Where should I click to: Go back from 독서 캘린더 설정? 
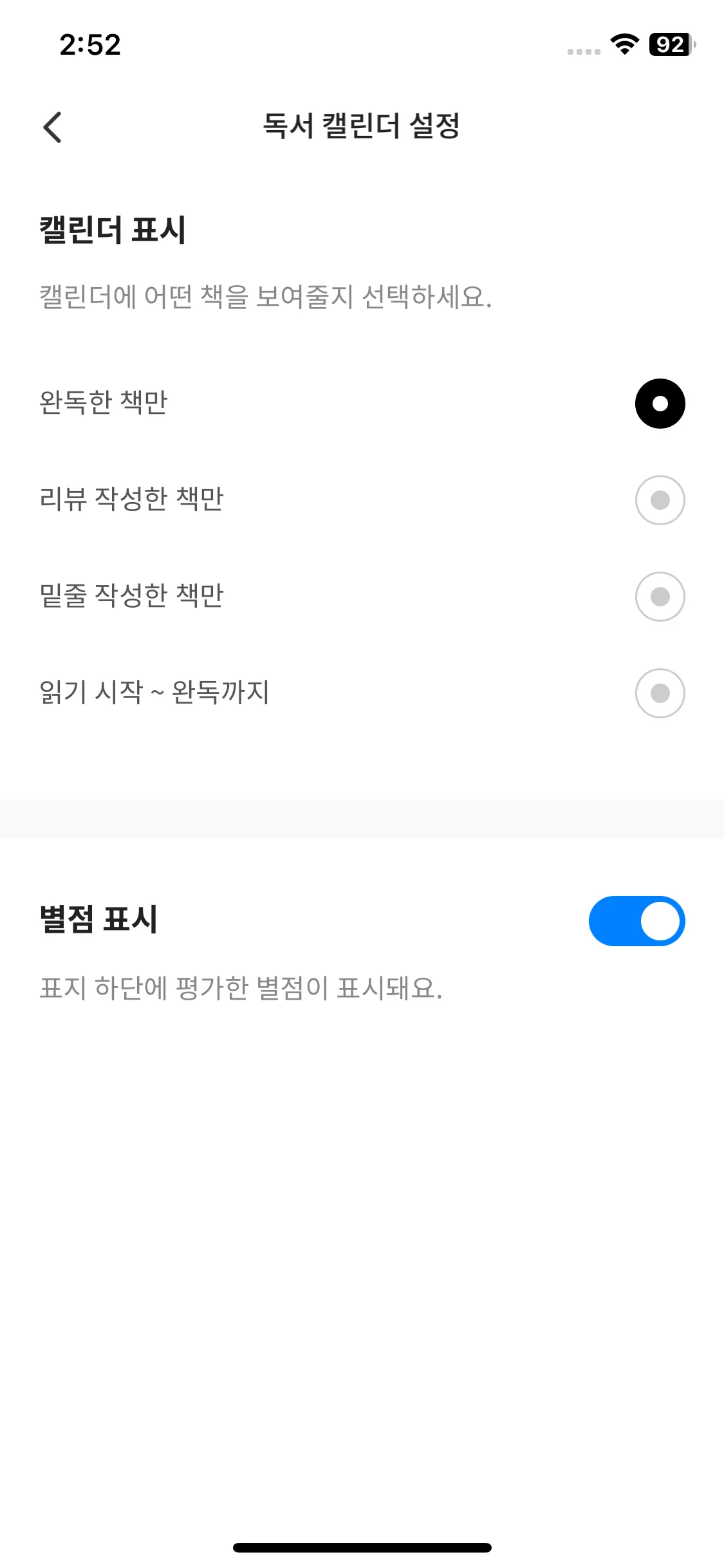(53, 127)
